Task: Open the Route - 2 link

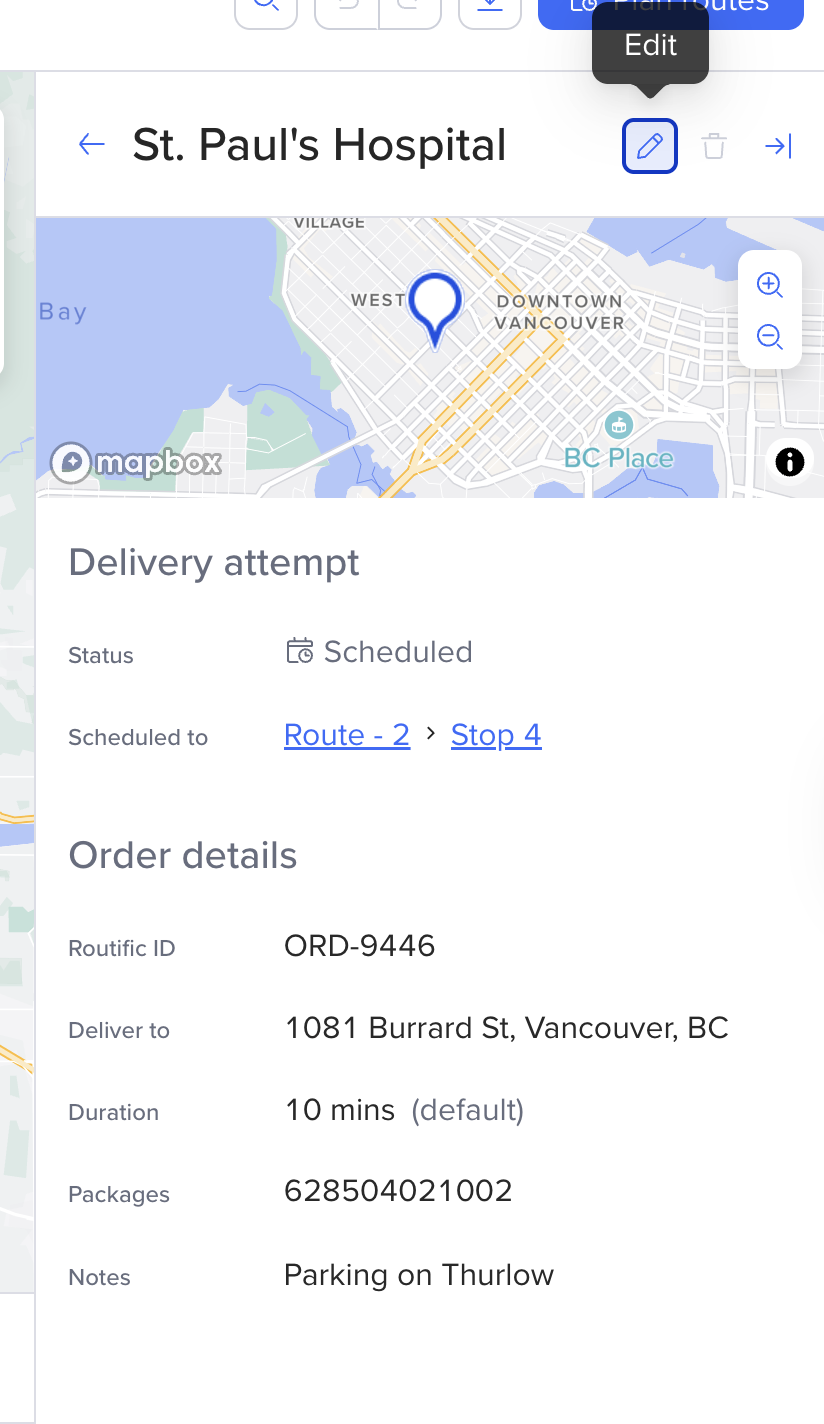Action: pos(347,735)
